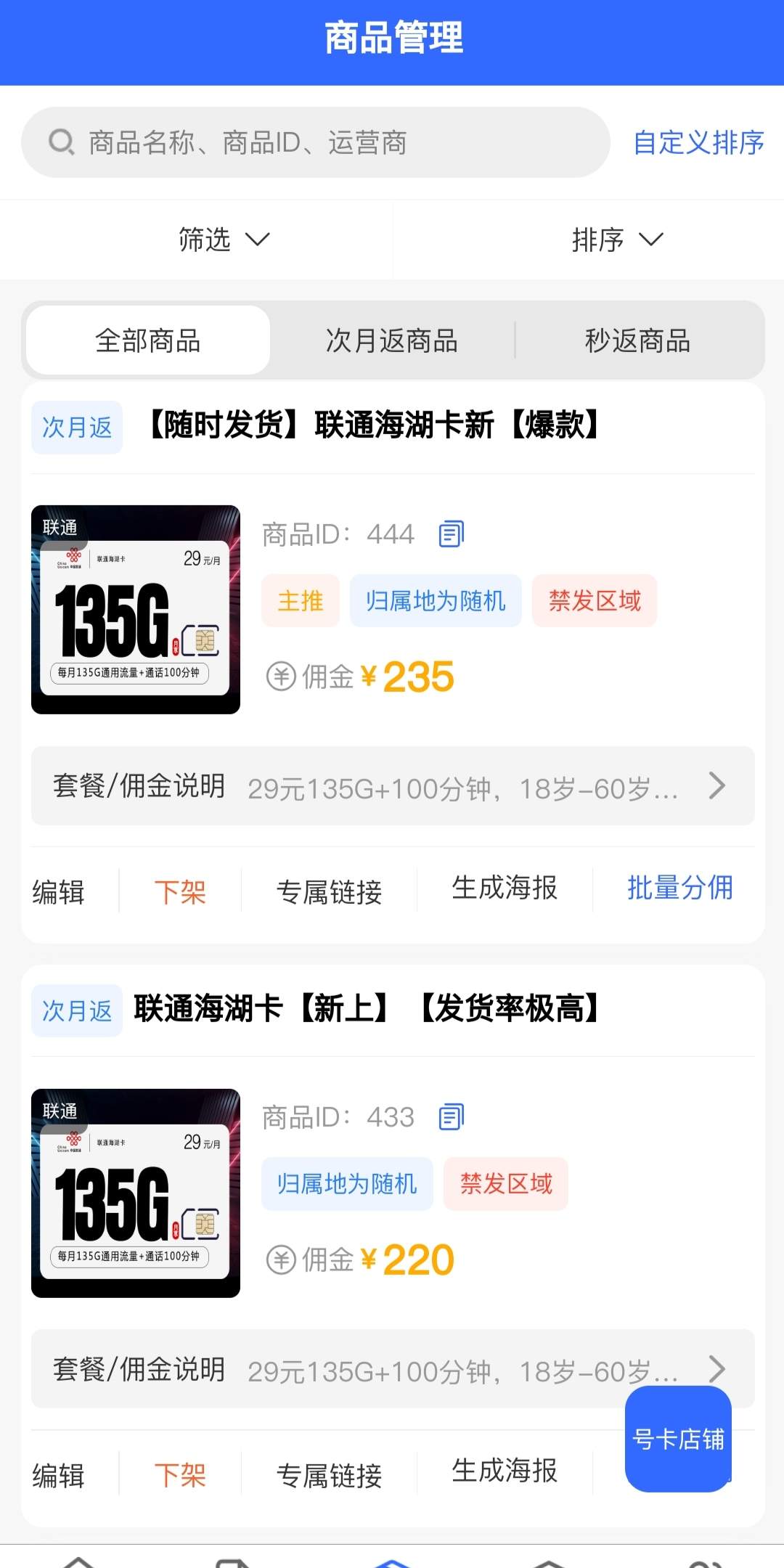This screenshot has height=1568, width=784.
Task: Open 自定义排序 link
Action: (x=698, y=142)
